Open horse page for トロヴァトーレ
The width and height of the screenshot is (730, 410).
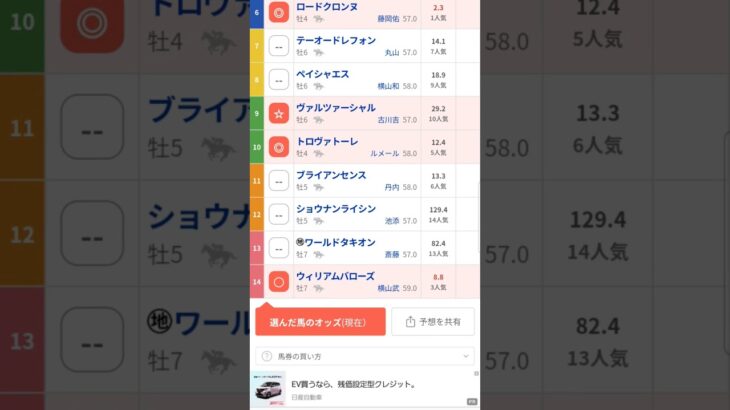(x=327, y=141)
